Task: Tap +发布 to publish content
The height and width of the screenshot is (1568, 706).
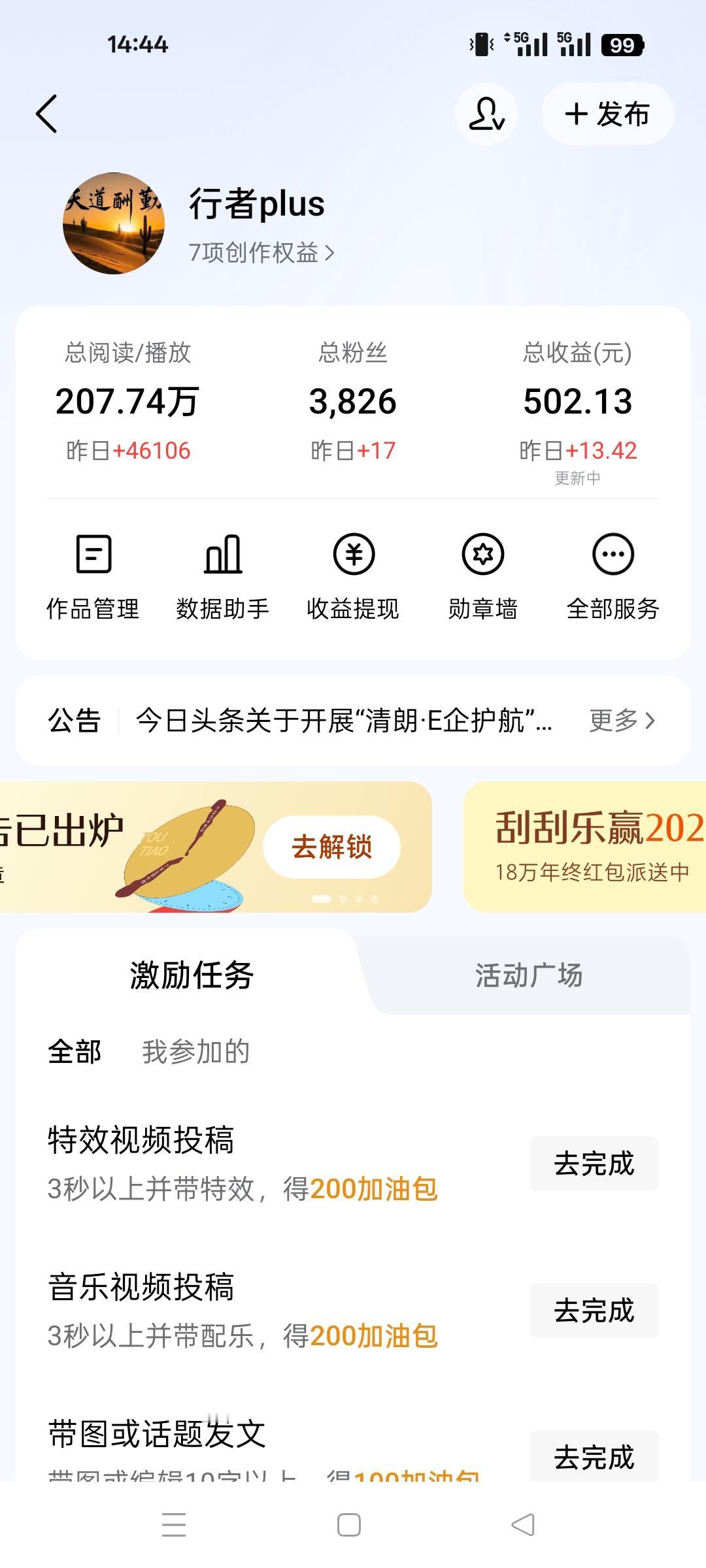Action: coord(607,112)
